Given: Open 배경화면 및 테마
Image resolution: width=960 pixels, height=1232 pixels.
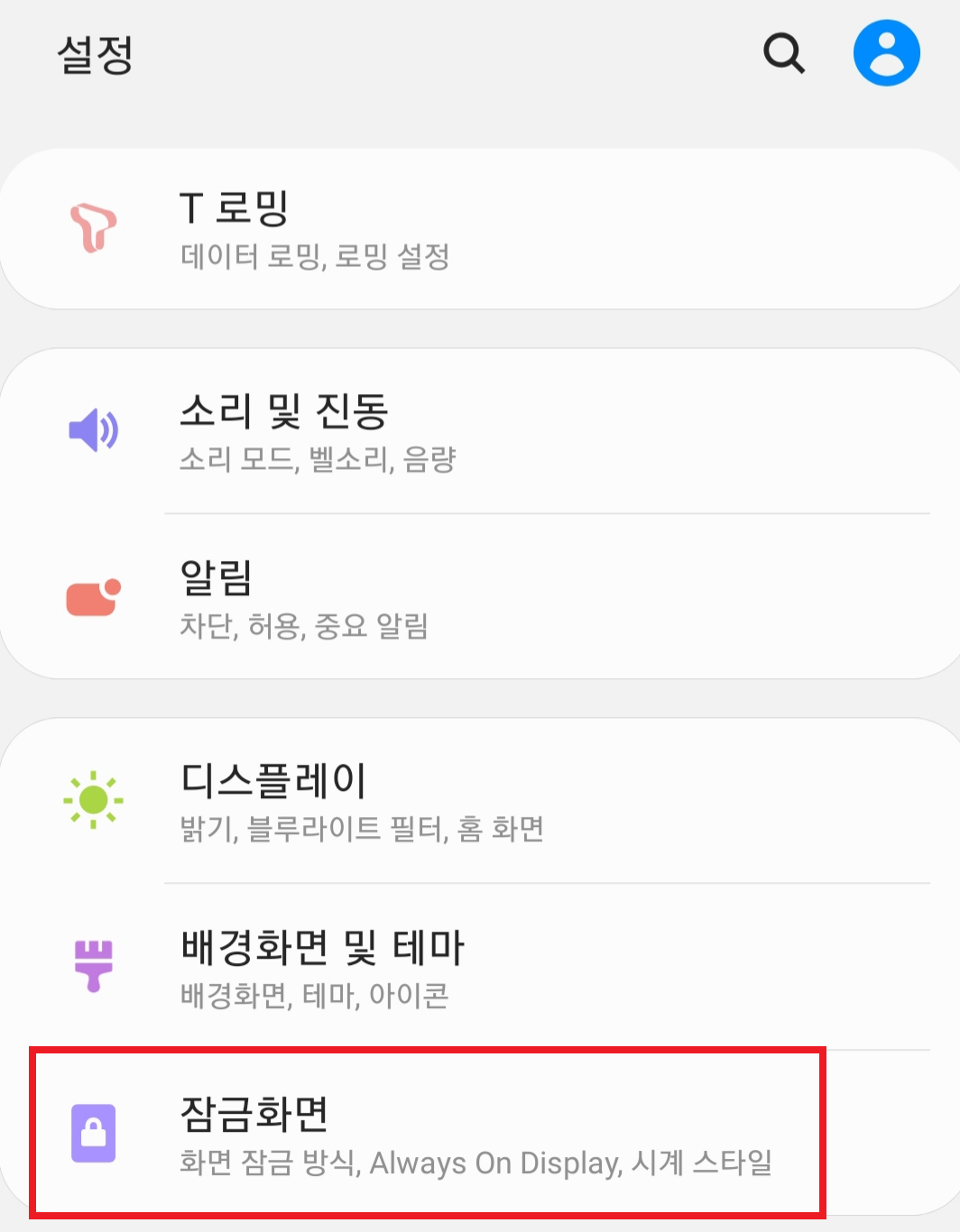Looking at the screenshot, I should (478, 967).
